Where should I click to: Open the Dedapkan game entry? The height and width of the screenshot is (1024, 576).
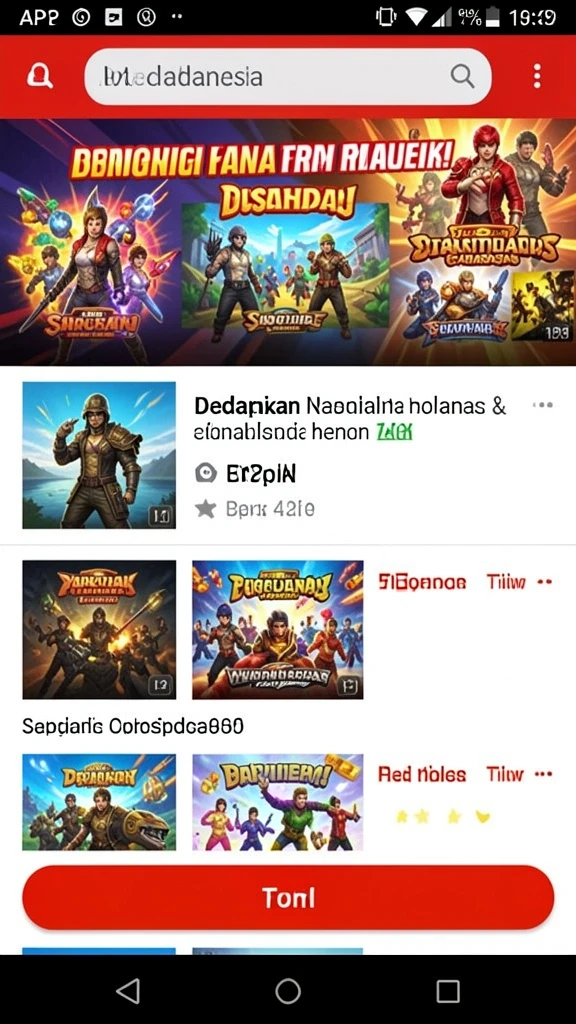tap(288, 455)
